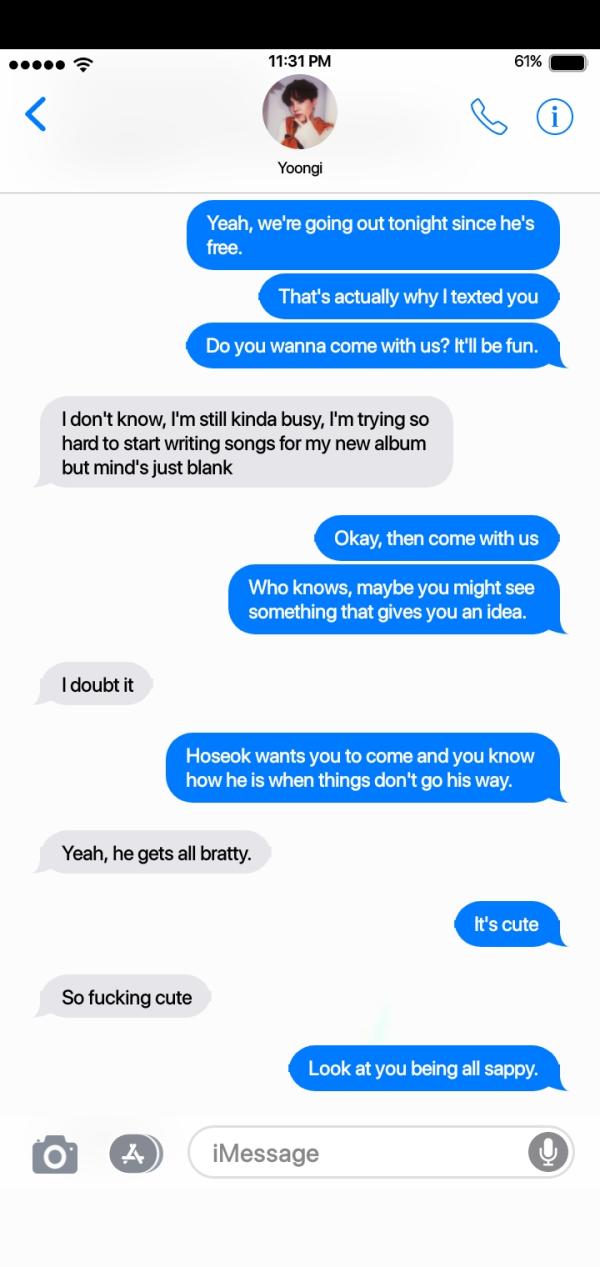Record an audio message with the microphone
This screenshot has height=1267, width=600.
tap(547, 1153)
